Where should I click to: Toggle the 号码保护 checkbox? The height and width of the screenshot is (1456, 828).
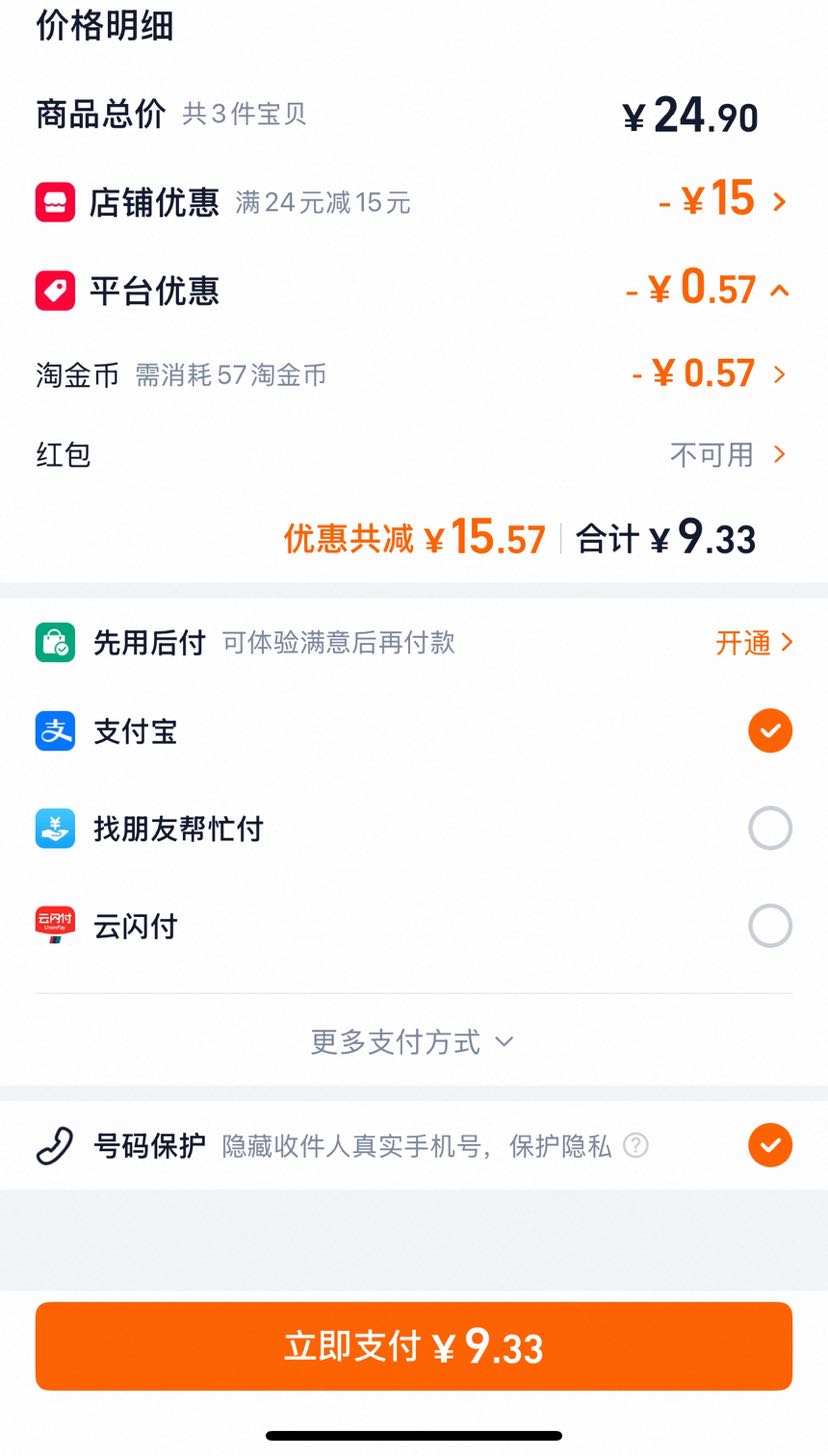coord(770,1145)
